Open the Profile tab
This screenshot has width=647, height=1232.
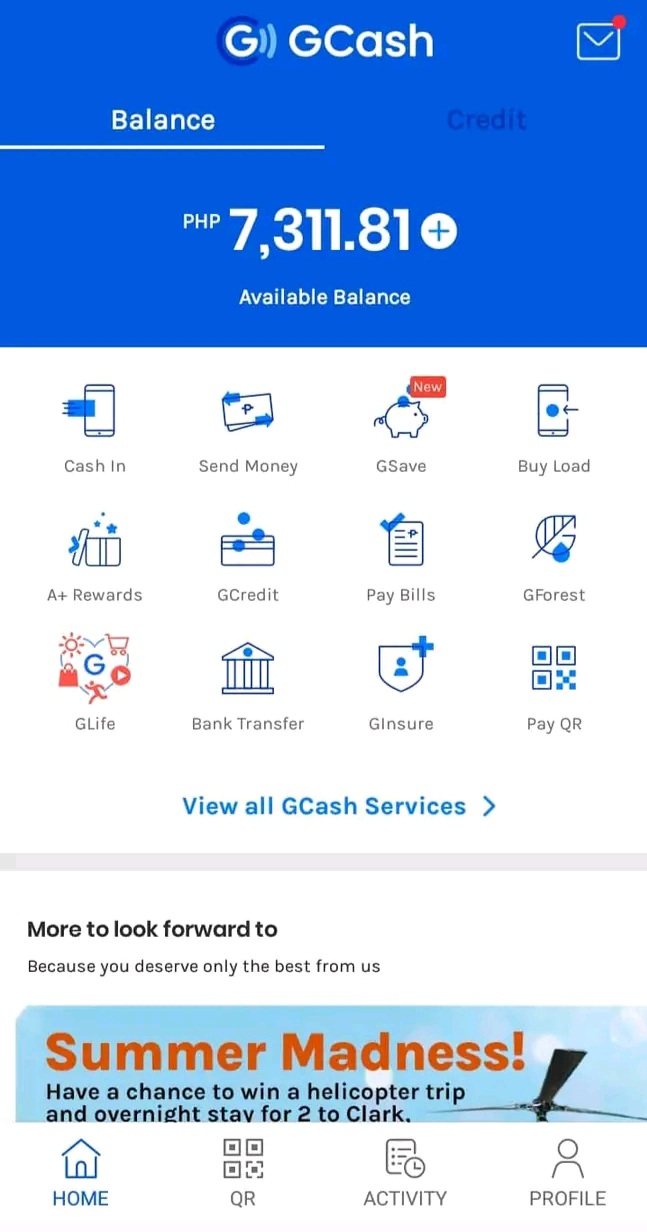pyautogui.click(x=567, y=1172)
